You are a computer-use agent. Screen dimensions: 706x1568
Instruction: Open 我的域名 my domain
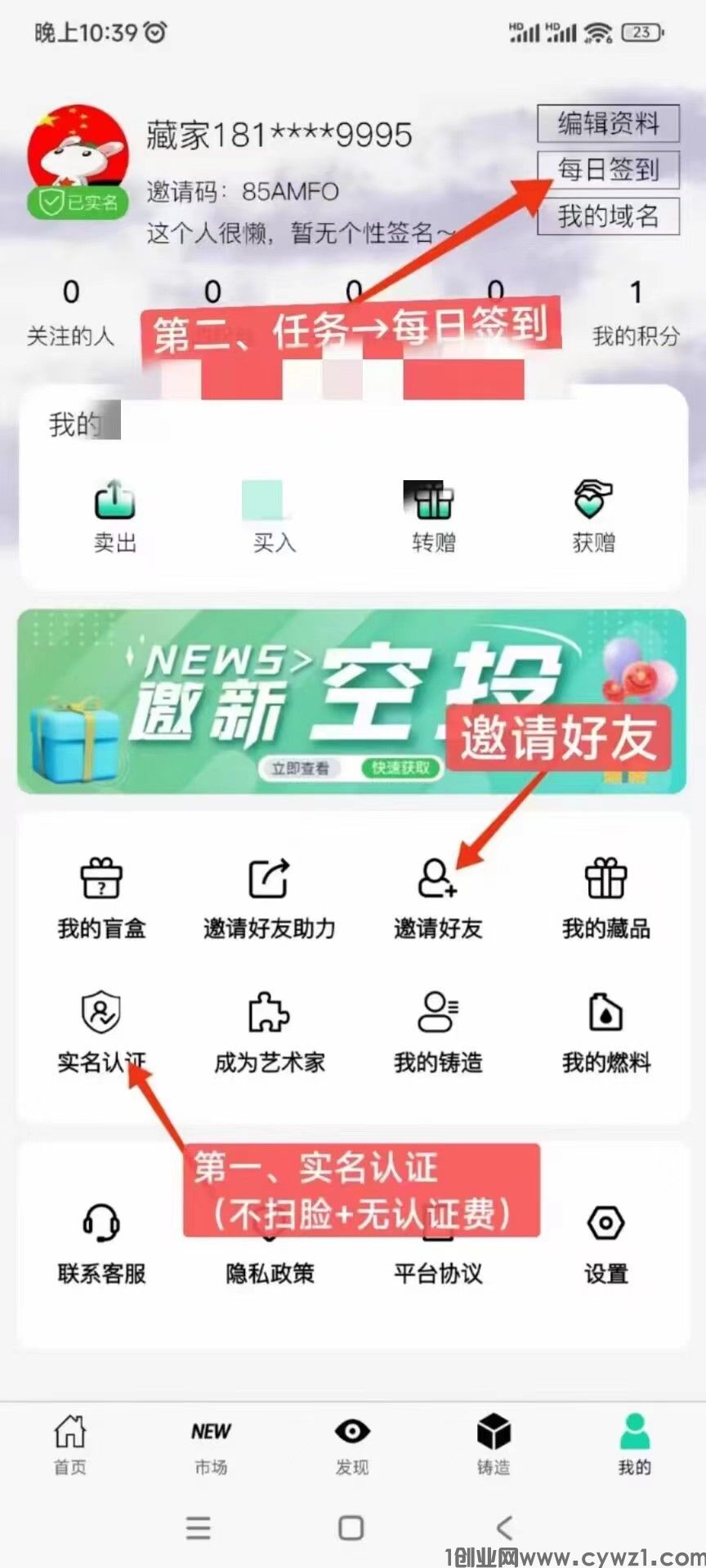tap(608, 216)
